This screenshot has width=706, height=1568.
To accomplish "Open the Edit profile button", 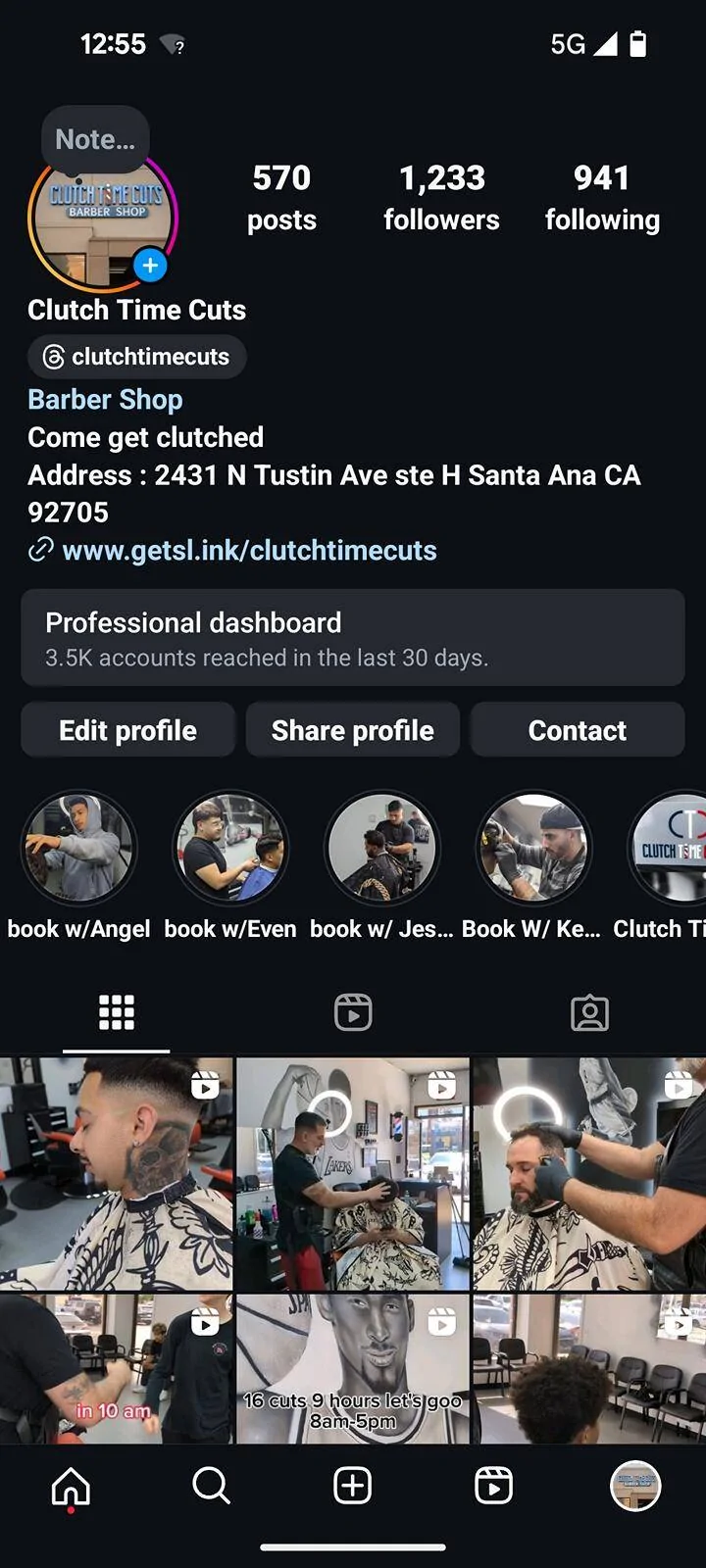I will coord(127,729).
